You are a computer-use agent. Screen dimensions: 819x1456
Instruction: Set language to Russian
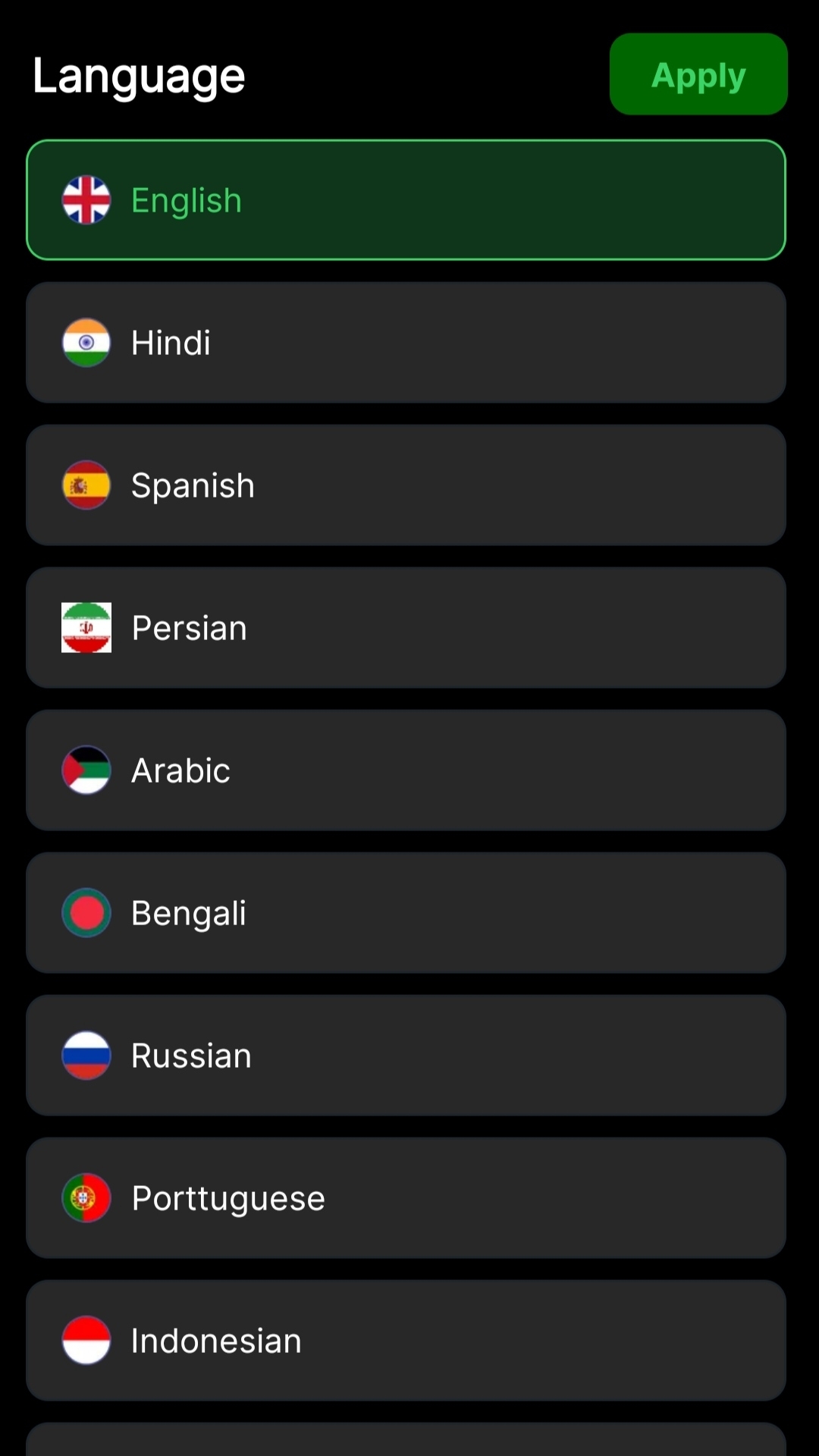pos(406,1056)
